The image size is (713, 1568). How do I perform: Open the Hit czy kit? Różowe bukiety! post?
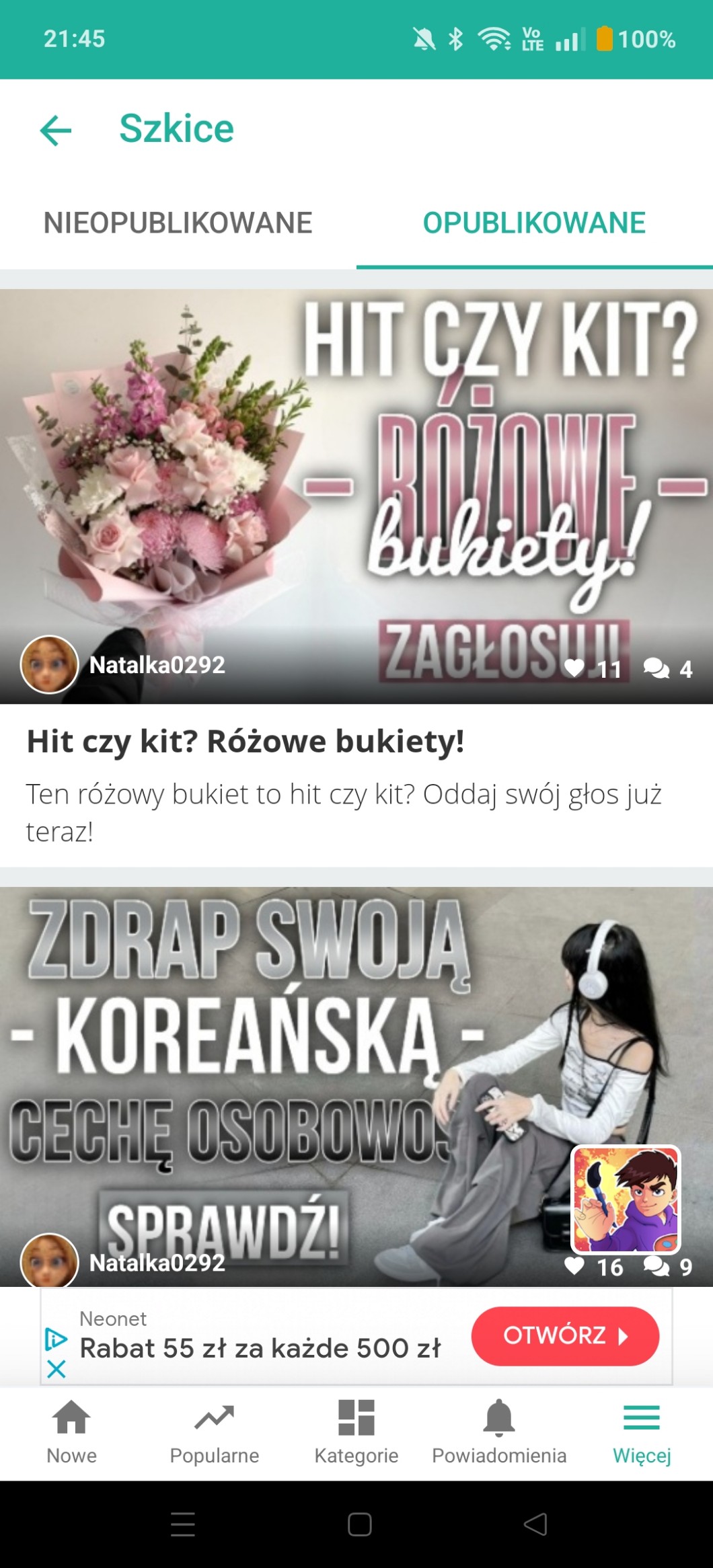(x=356, y=578)
